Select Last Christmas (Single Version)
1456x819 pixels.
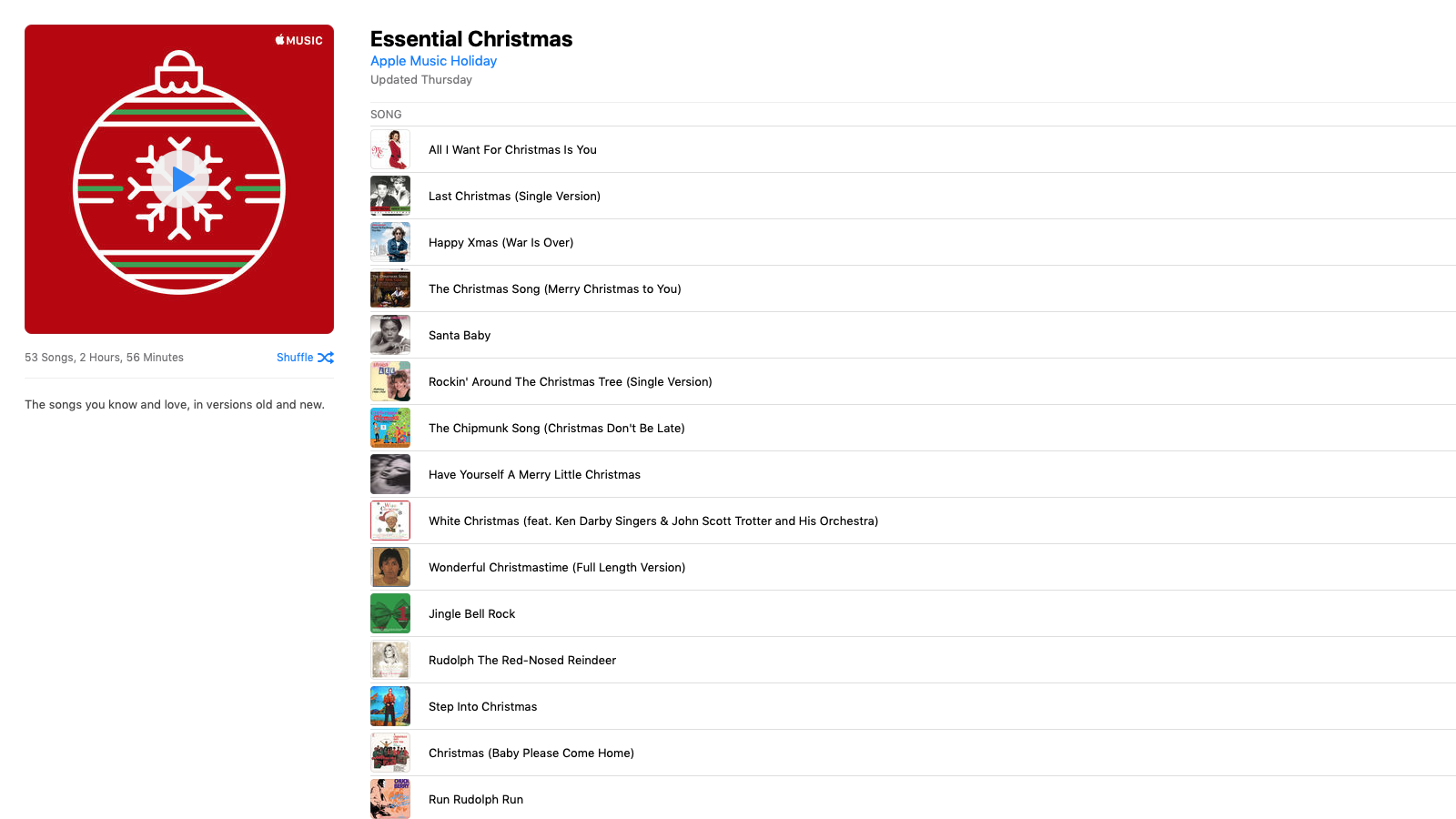[x=514, y=197]
